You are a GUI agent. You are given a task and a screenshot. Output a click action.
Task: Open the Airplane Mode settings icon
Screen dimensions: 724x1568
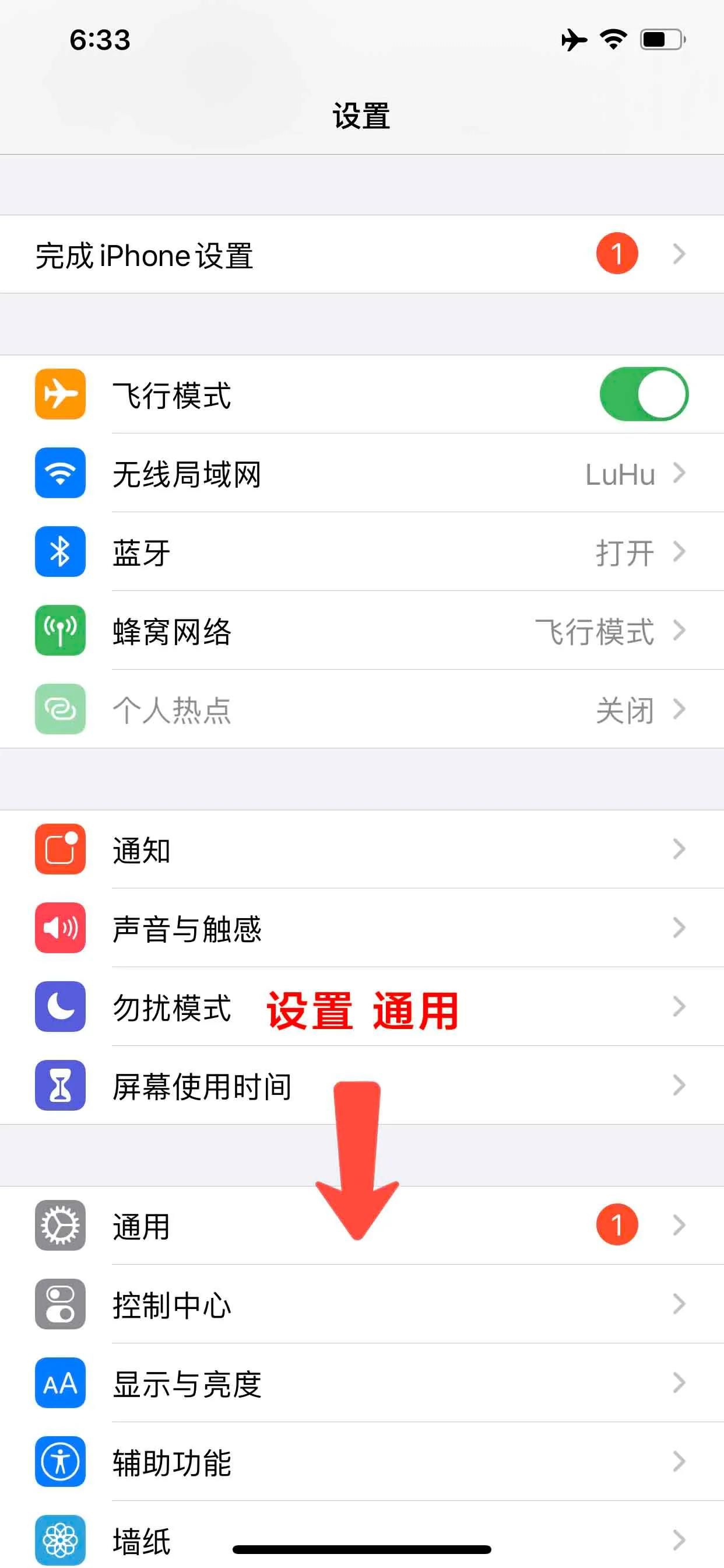click(x=59, y=394)
